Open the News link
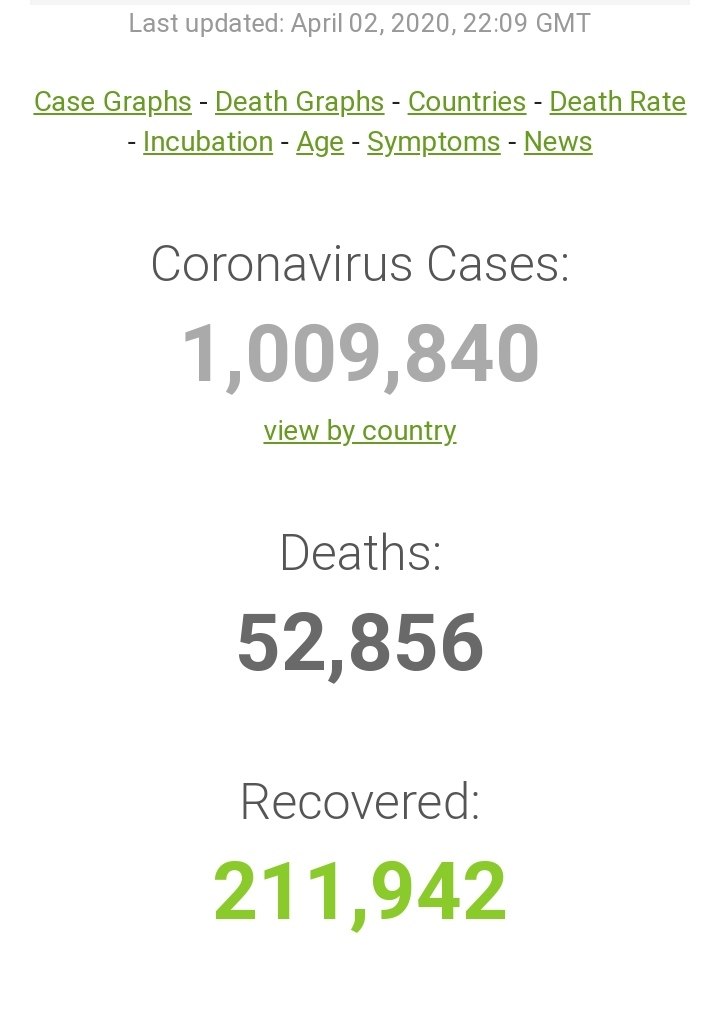This screenshot has width=720, height=1023. tap(557, 142)
